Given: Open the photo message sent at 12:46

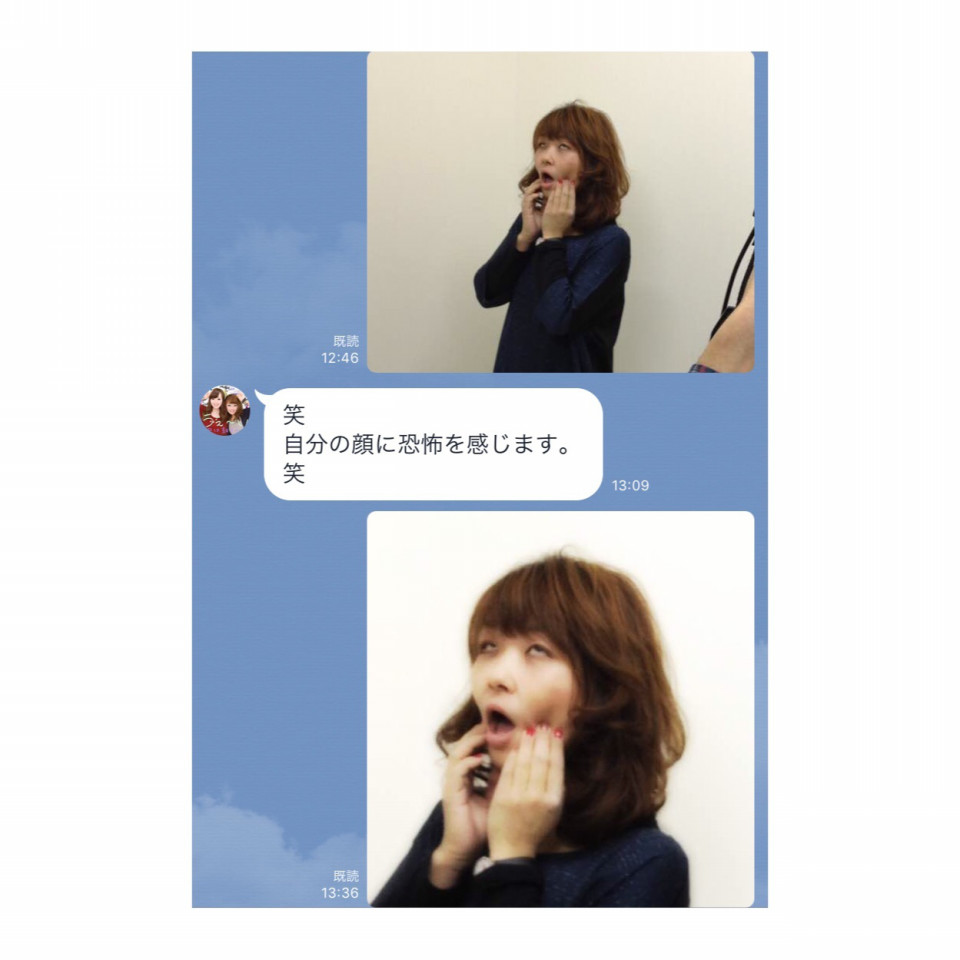Looking at the screenshot, I should (x=560, y=212).
